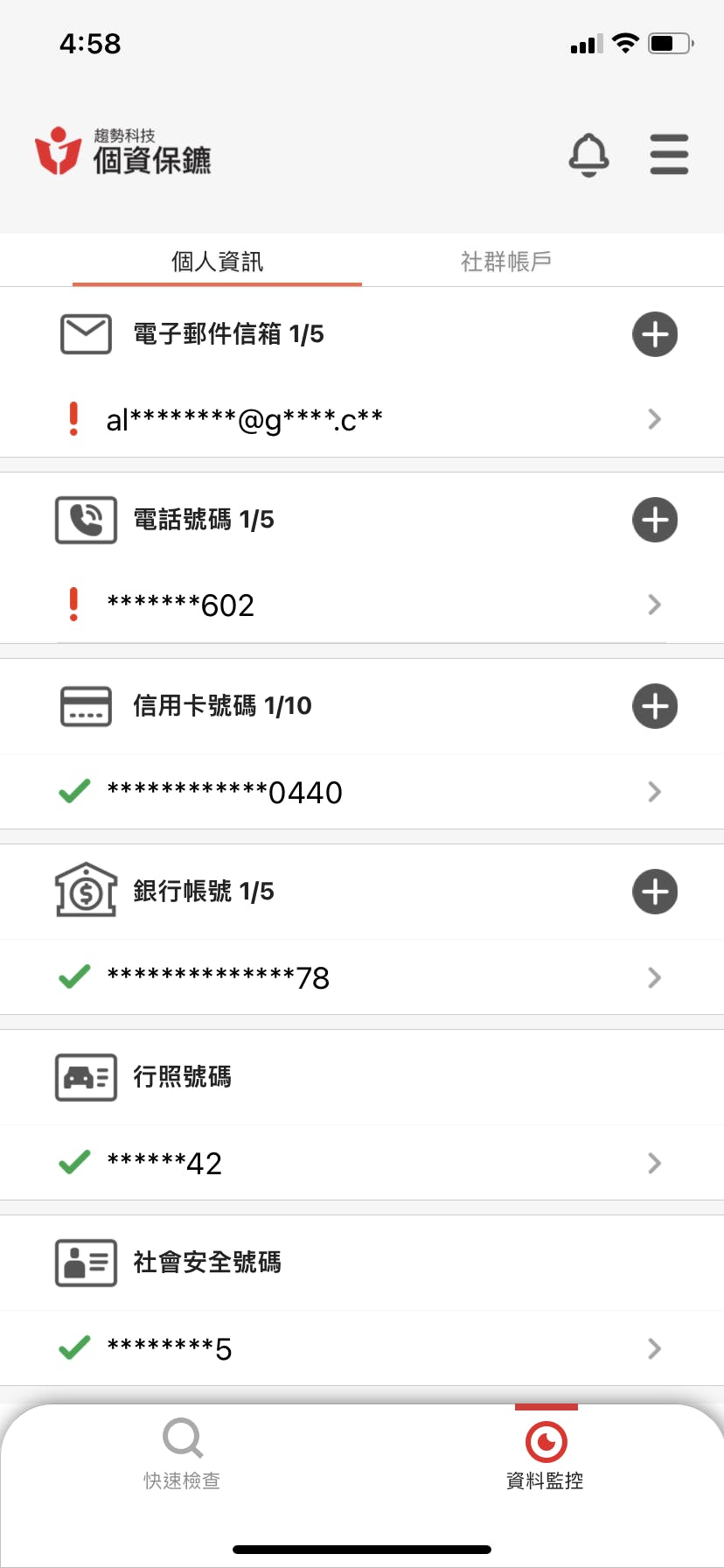Tap the 資料監控 bottom tab

click(x=546, y=1453)
